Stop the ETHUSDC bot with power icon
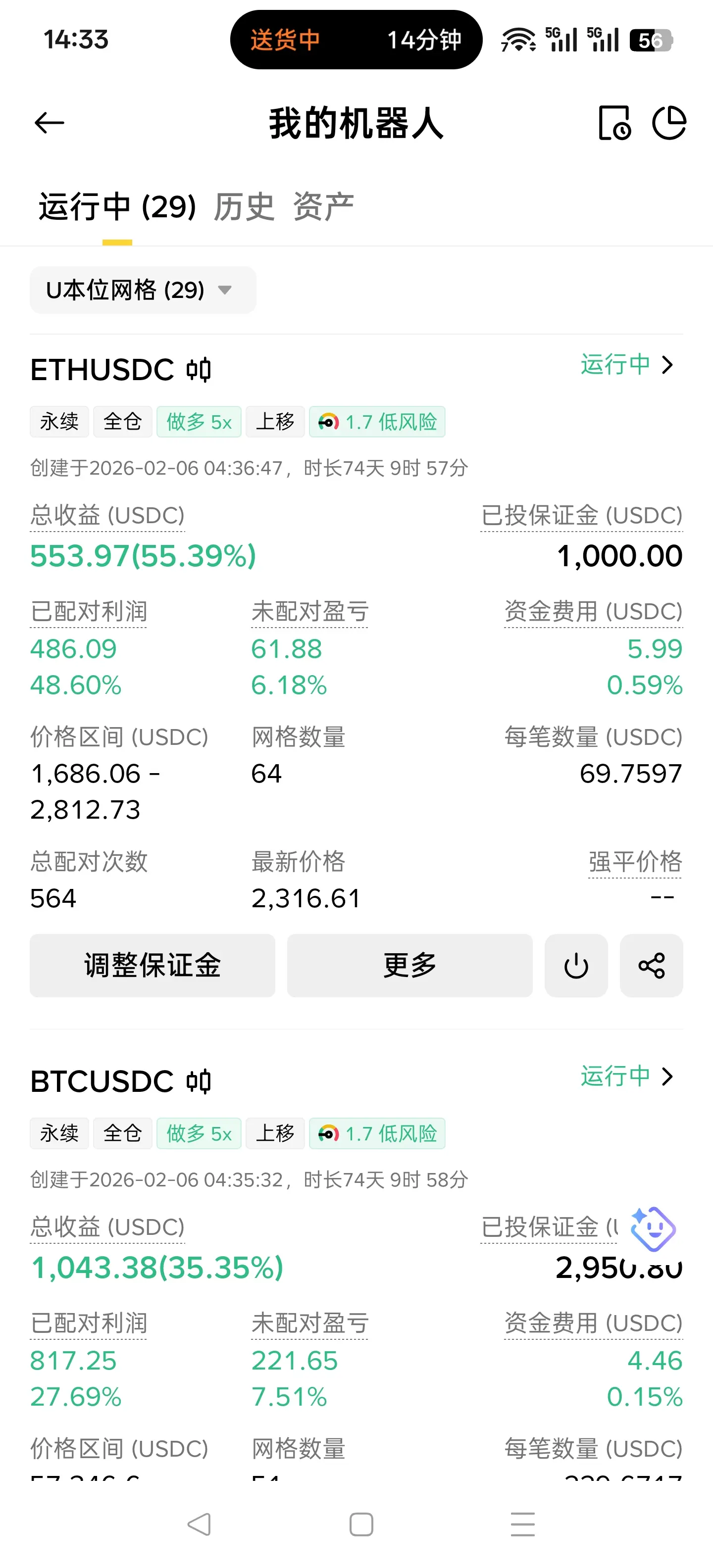 (576, 965)
